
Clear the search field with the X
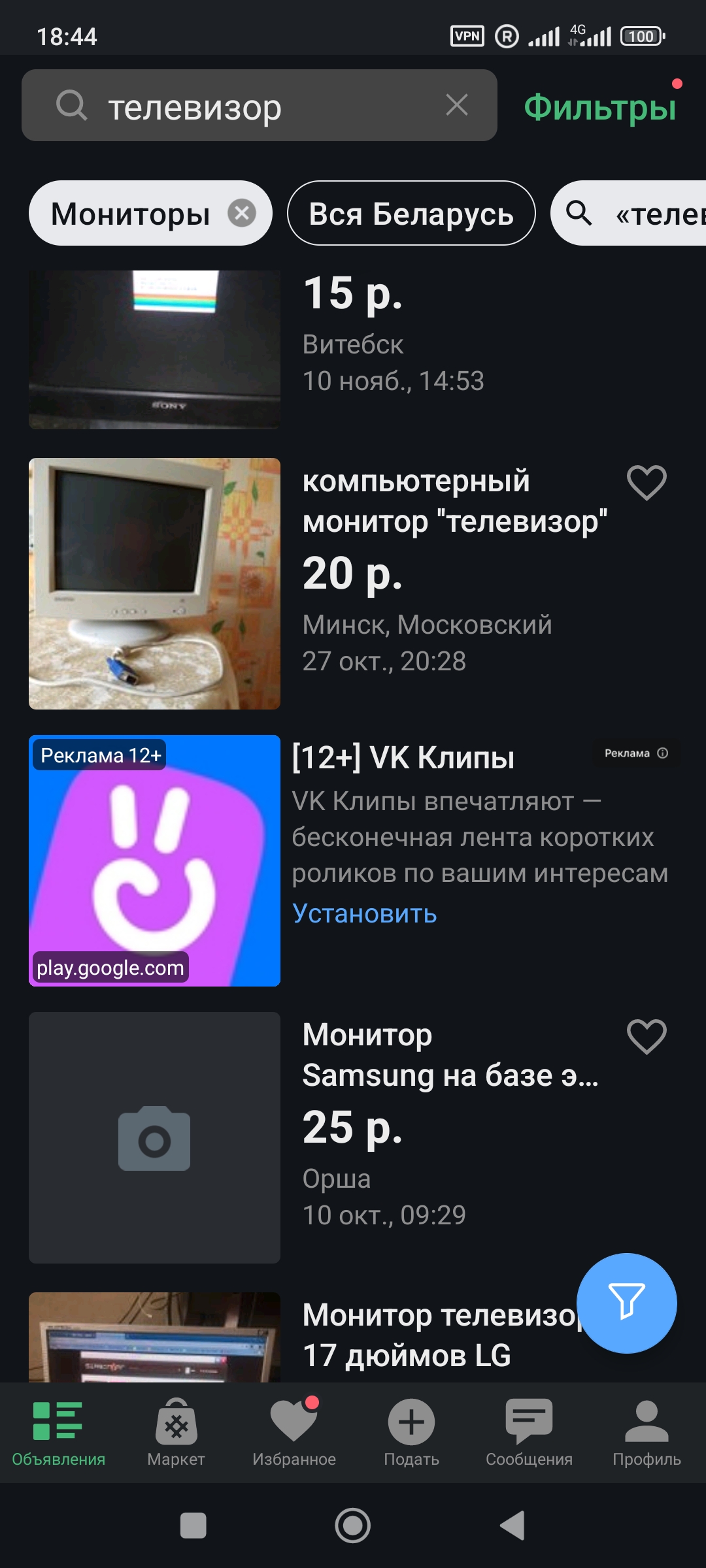click(458, 106)
